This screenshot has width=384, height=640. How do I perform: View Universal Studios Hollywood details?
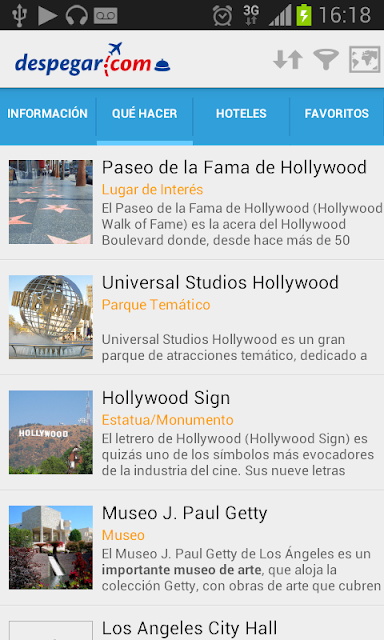click(x=192, y=317)
